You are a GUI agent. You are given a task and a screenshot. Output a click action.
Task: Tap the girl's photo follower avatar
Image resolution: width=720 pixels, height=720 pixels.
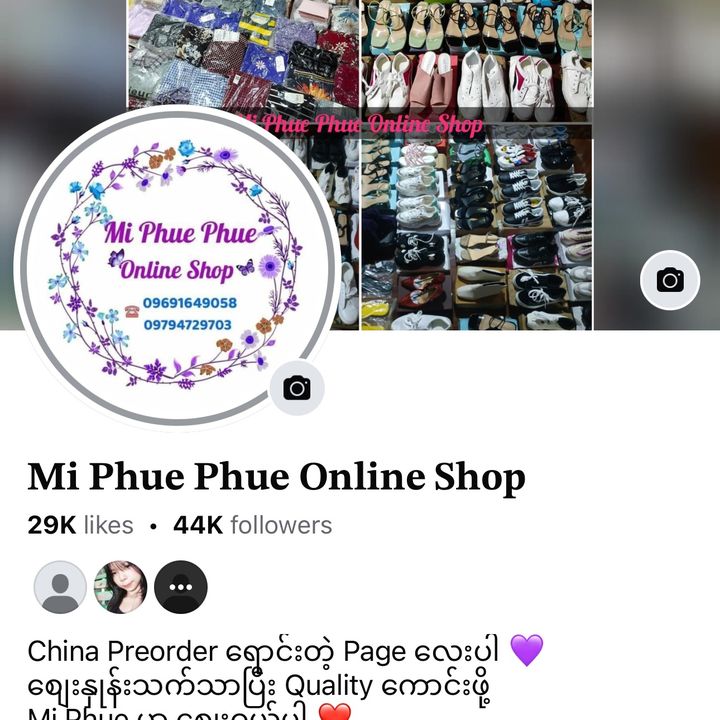pyautogui.click(x=120, y=587)
